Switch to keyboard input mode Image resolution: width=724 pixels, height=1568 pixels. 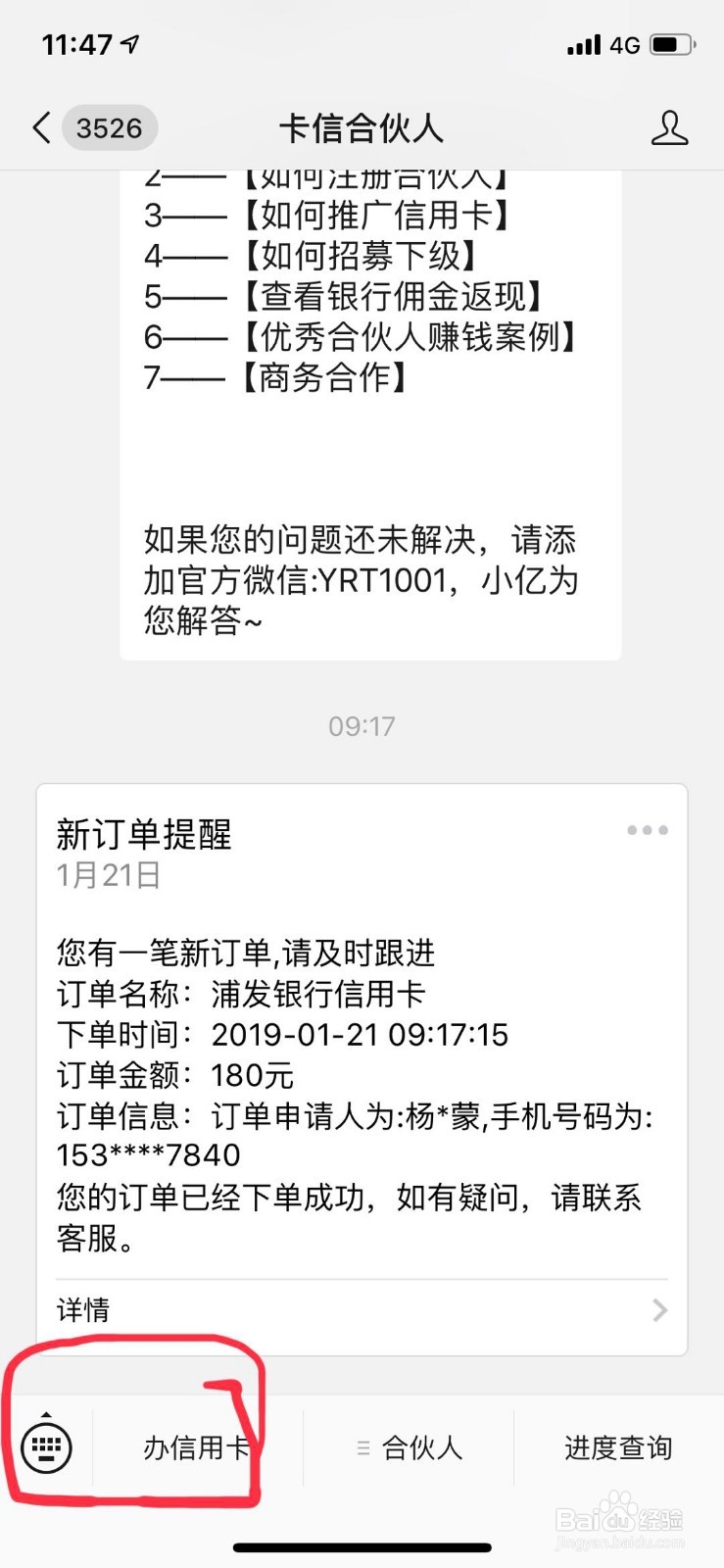point(47,1447)
